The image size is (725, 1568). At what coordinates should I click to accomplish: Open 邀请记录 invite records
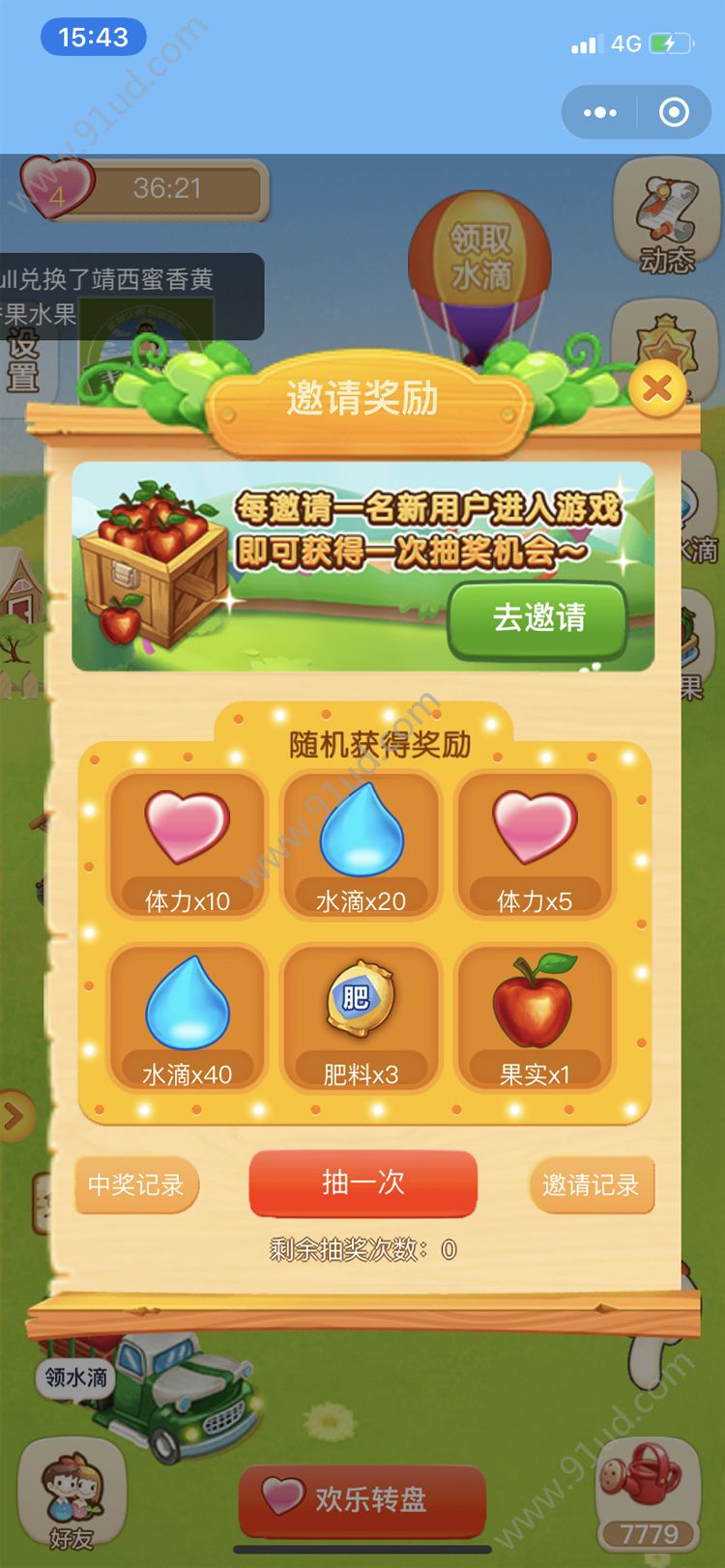coord(591,1184)
